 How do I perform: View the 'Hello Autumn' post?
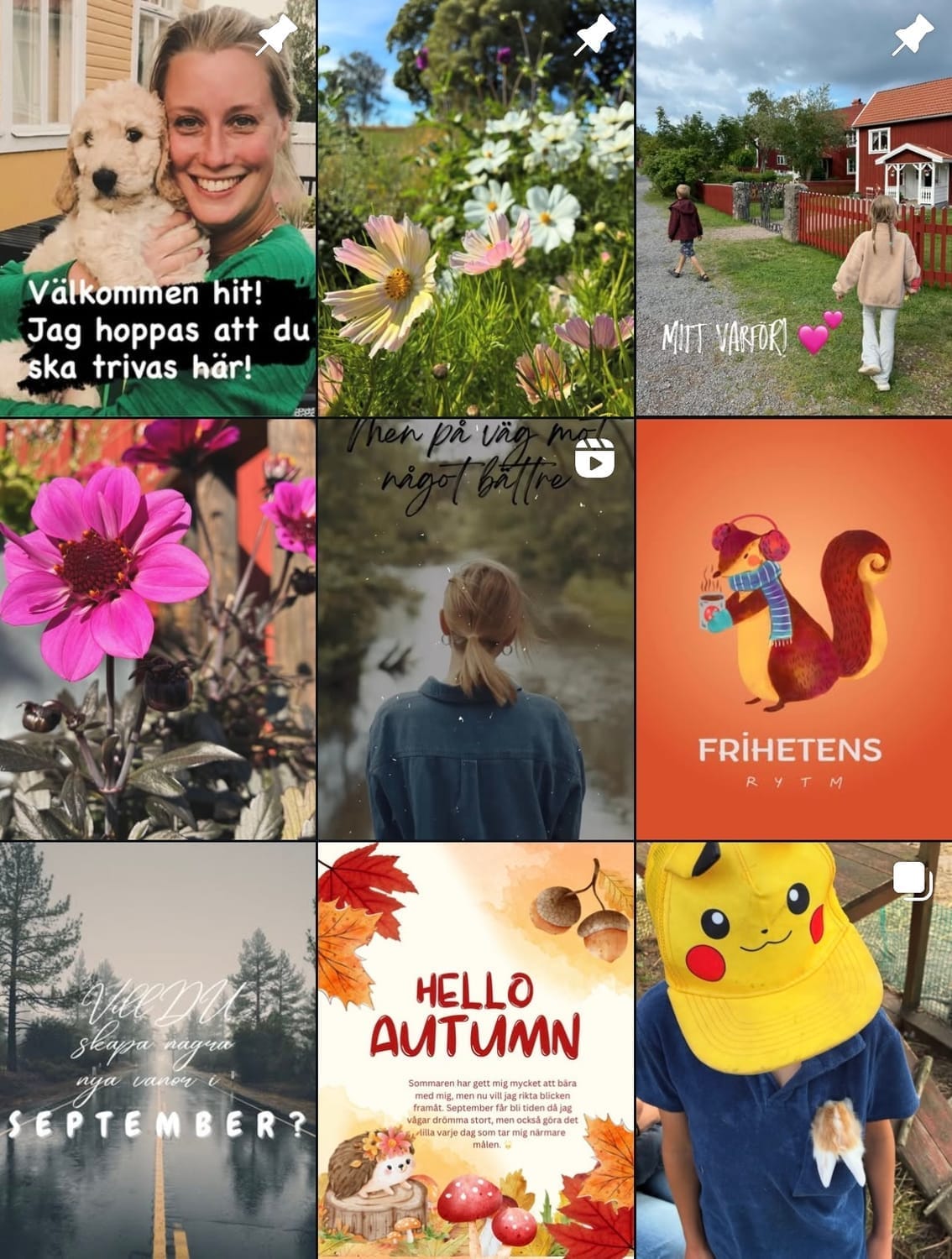coord(475,1049)
